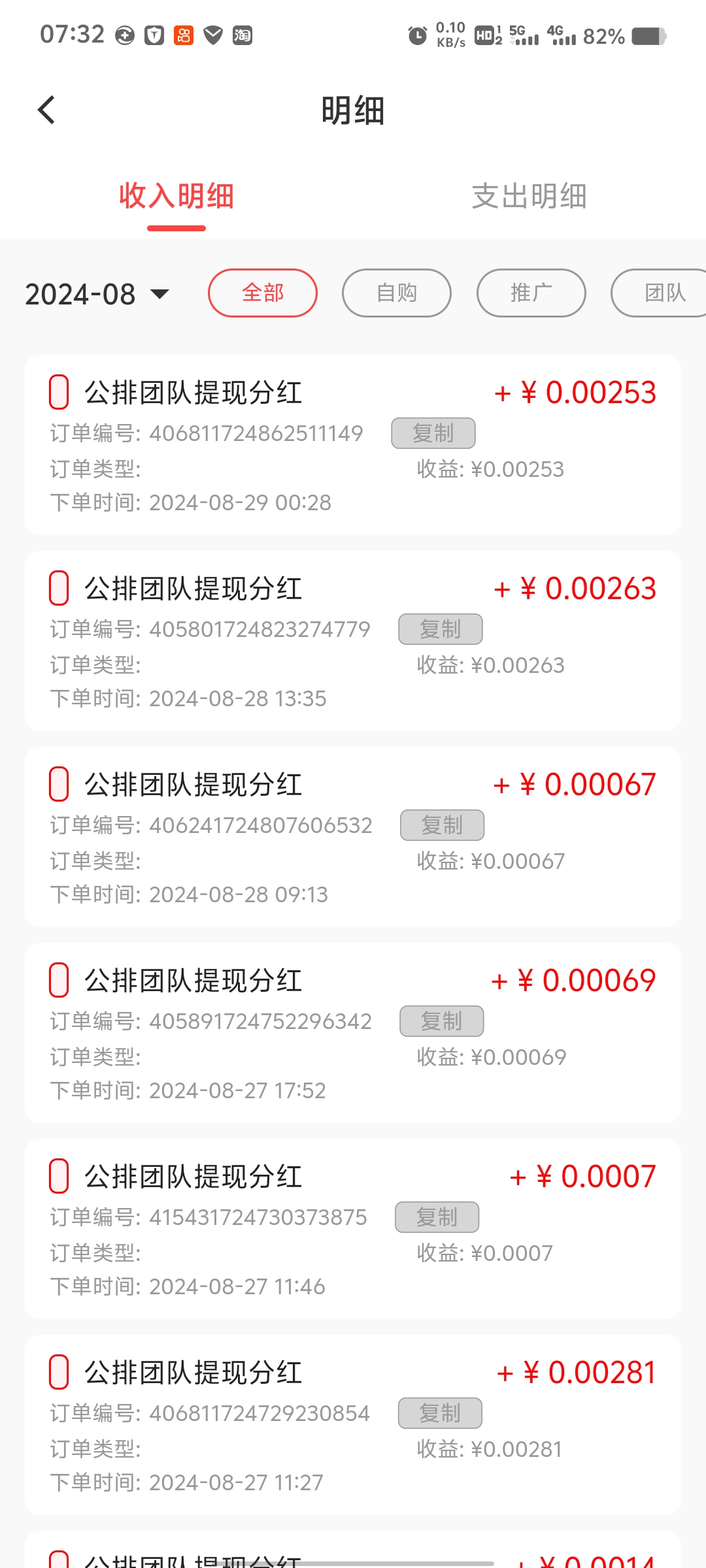This screenshot has height=1568, width=706.
Task: Copy order number 40624172480760​6532
Action: click(x=442, y=825)
